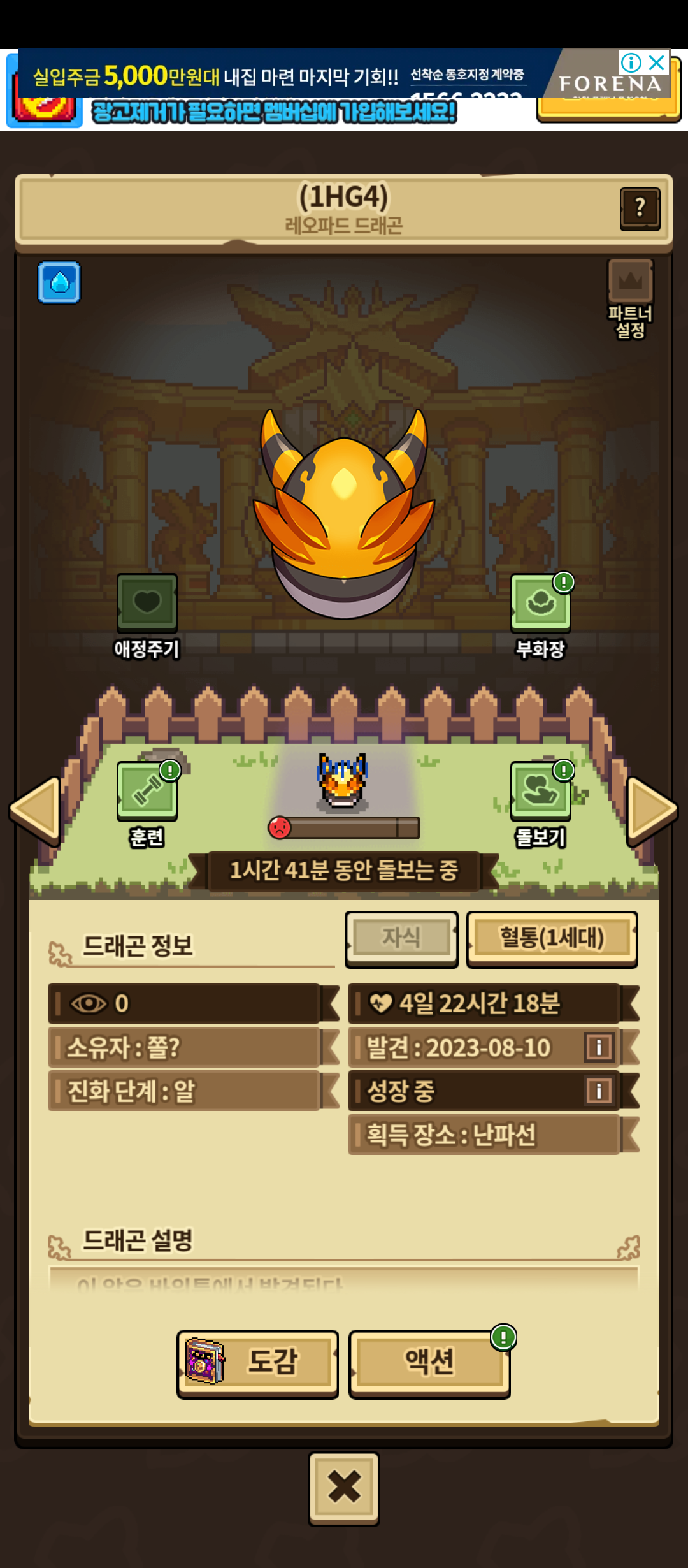Image resolution: width=688 pixels, height=1568 pixels.
Task: Tap 애정주기 to give affection
Action: coord(147,603)
